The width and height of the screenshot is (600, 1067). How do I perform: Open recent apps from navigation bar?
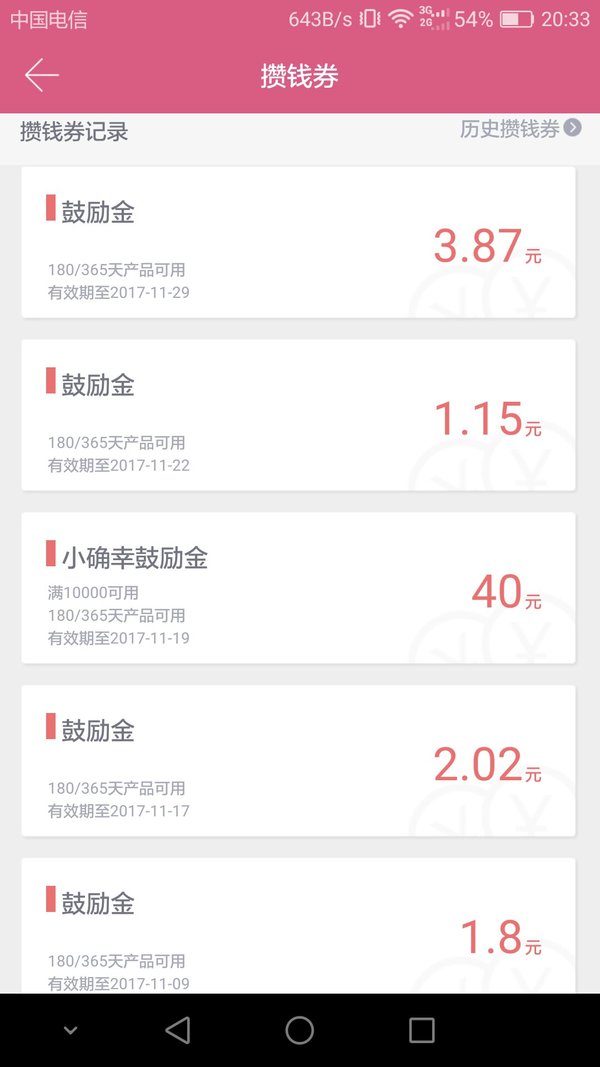422,1030
